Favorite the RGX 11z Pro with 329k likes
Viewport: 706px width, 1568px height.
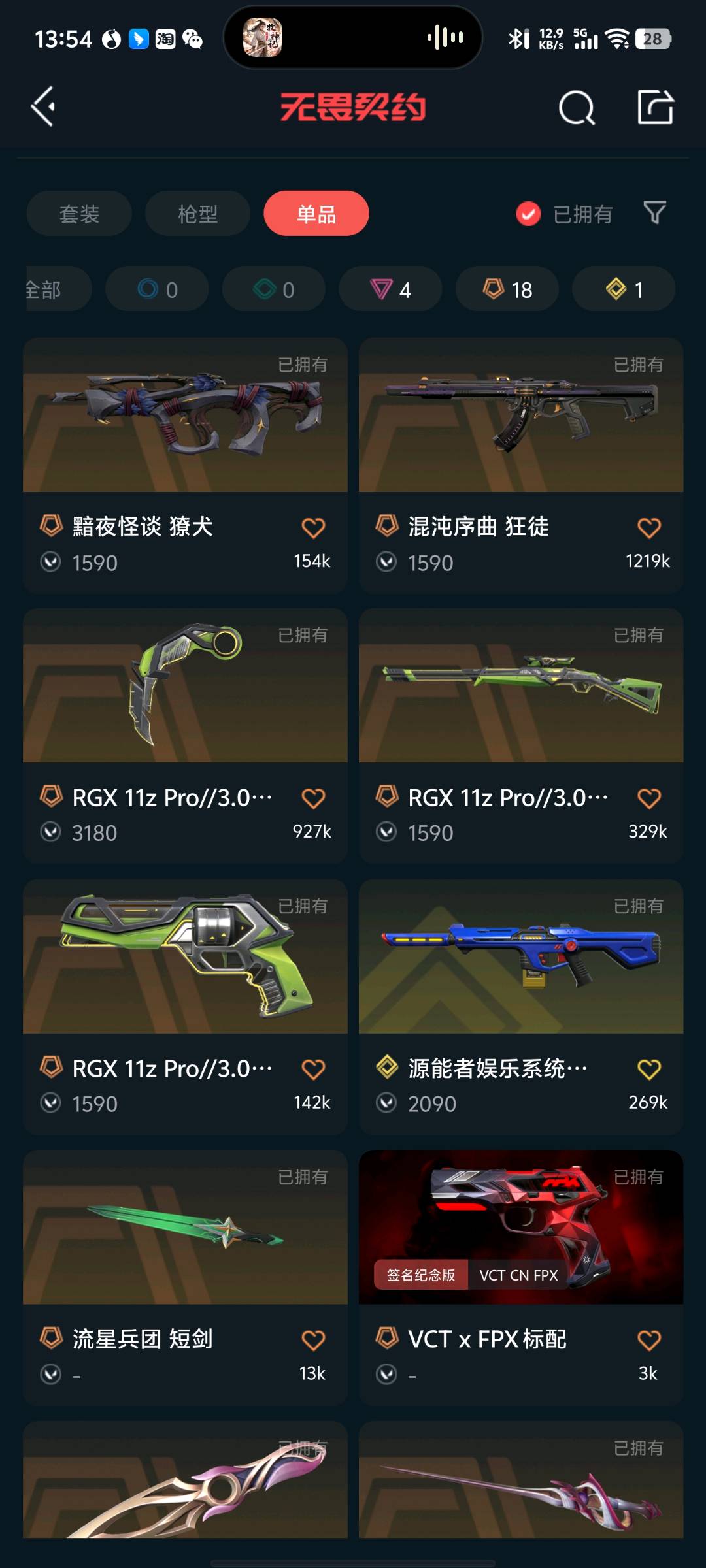click(x=648, y=798)
